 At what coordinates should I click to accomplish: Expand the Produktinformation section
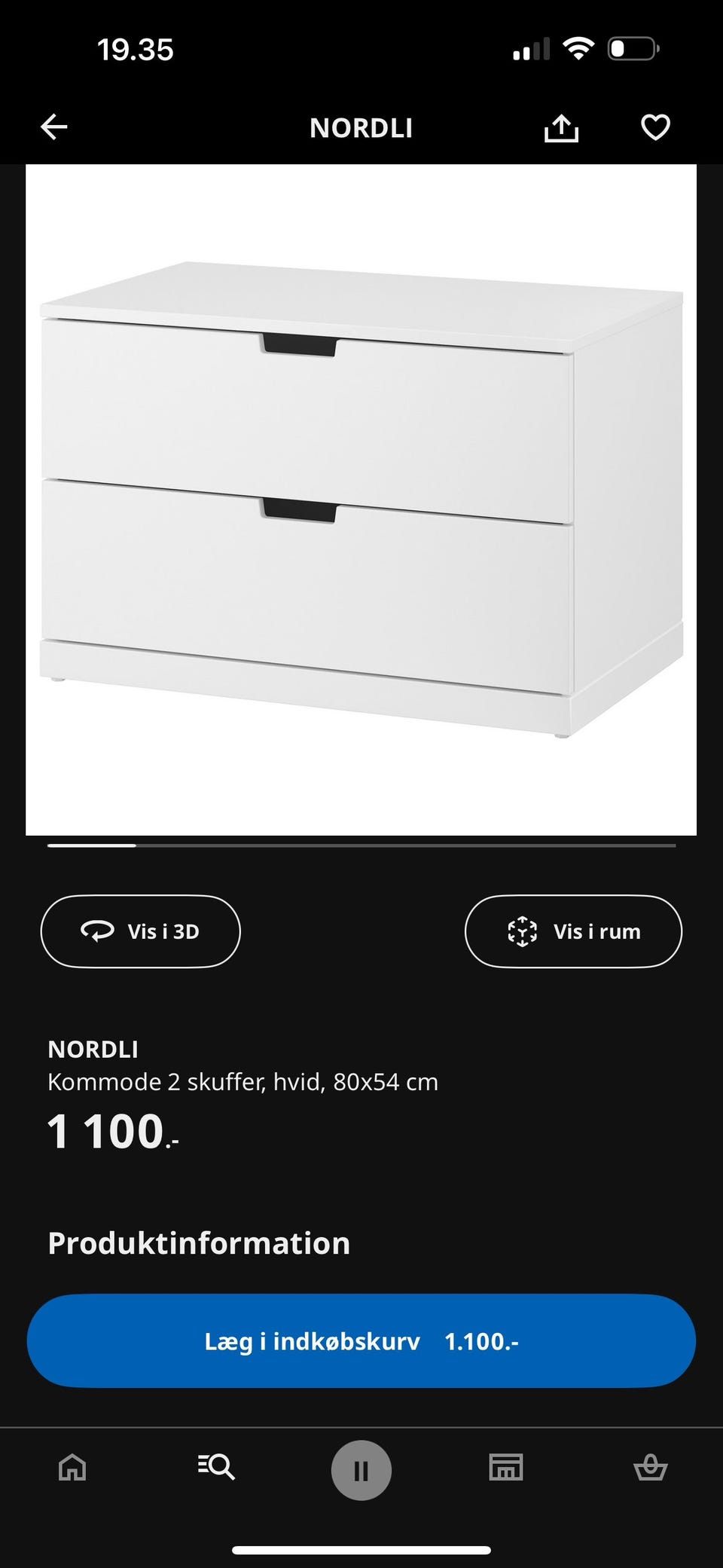tap(198, 1243)
